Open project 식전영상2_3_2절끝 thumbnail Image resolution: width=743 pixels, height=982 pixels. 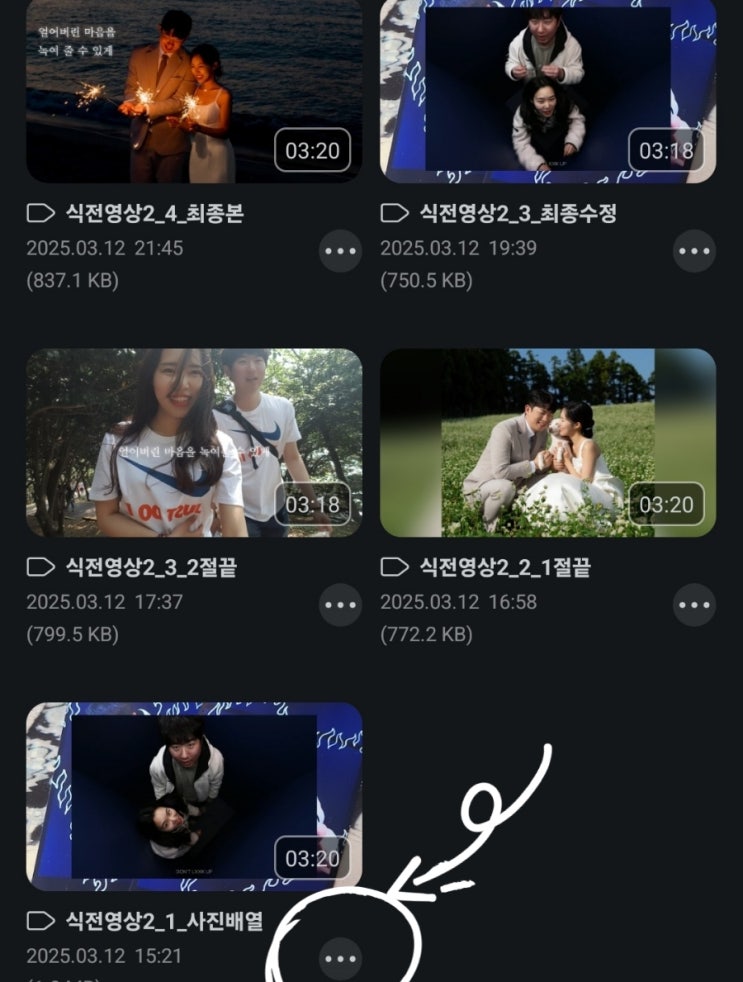194,442
